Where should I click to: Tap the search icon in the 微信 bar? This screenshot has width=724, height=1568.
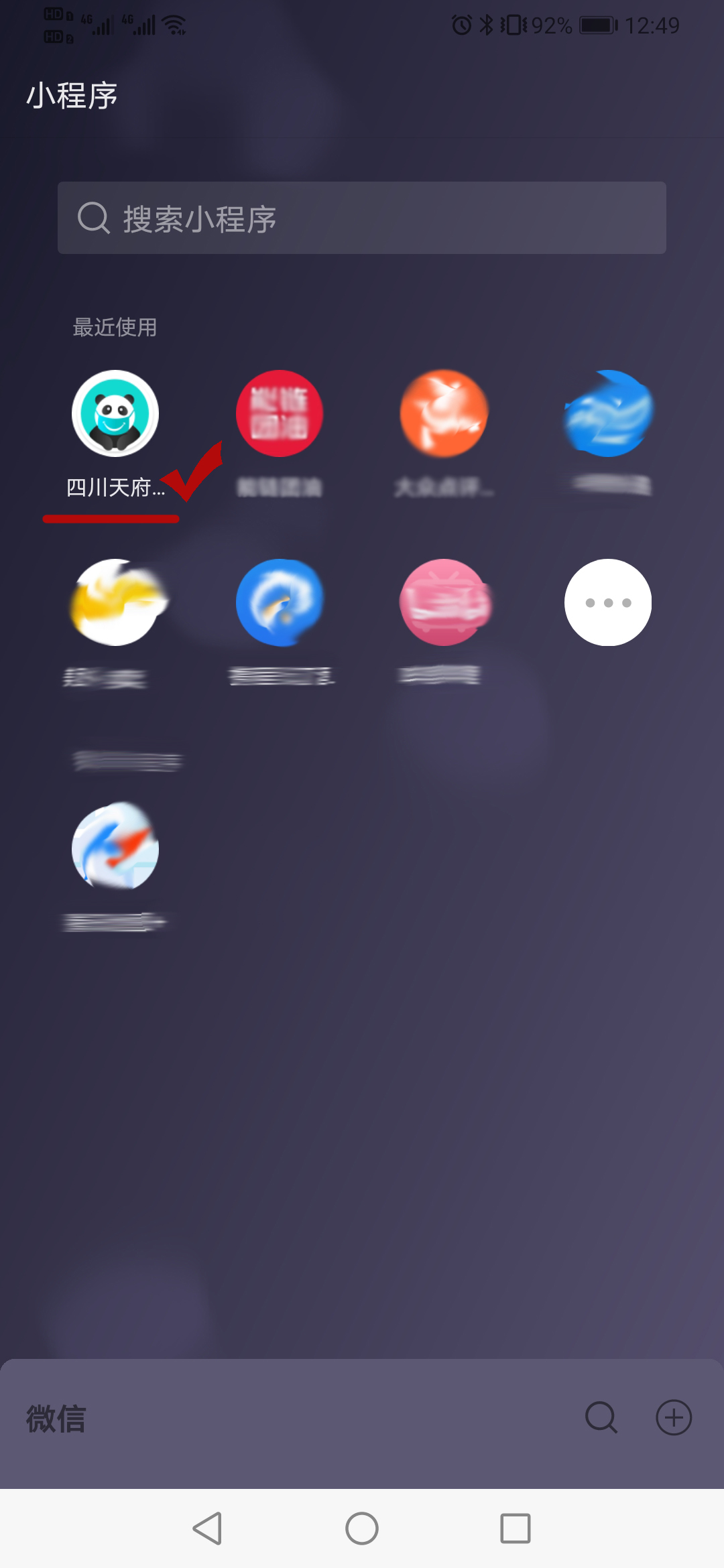pos(601,1417)
